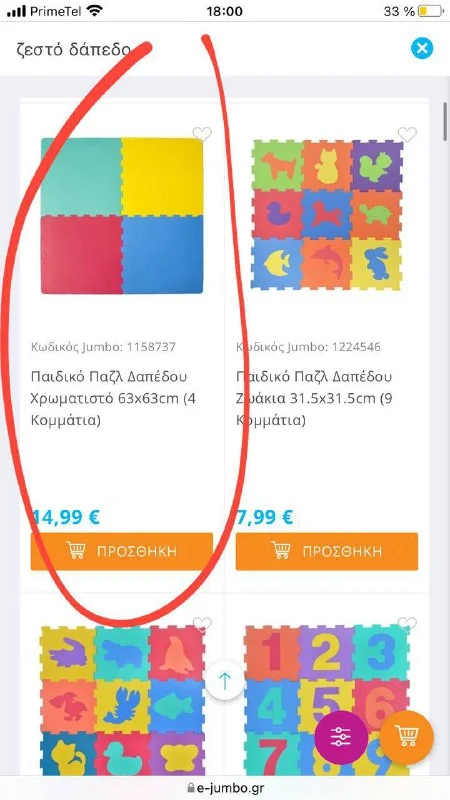Tap the search field with ζεστό δάπεδο
This screenshot has width=450, height=800.
[x=204, y=49]
